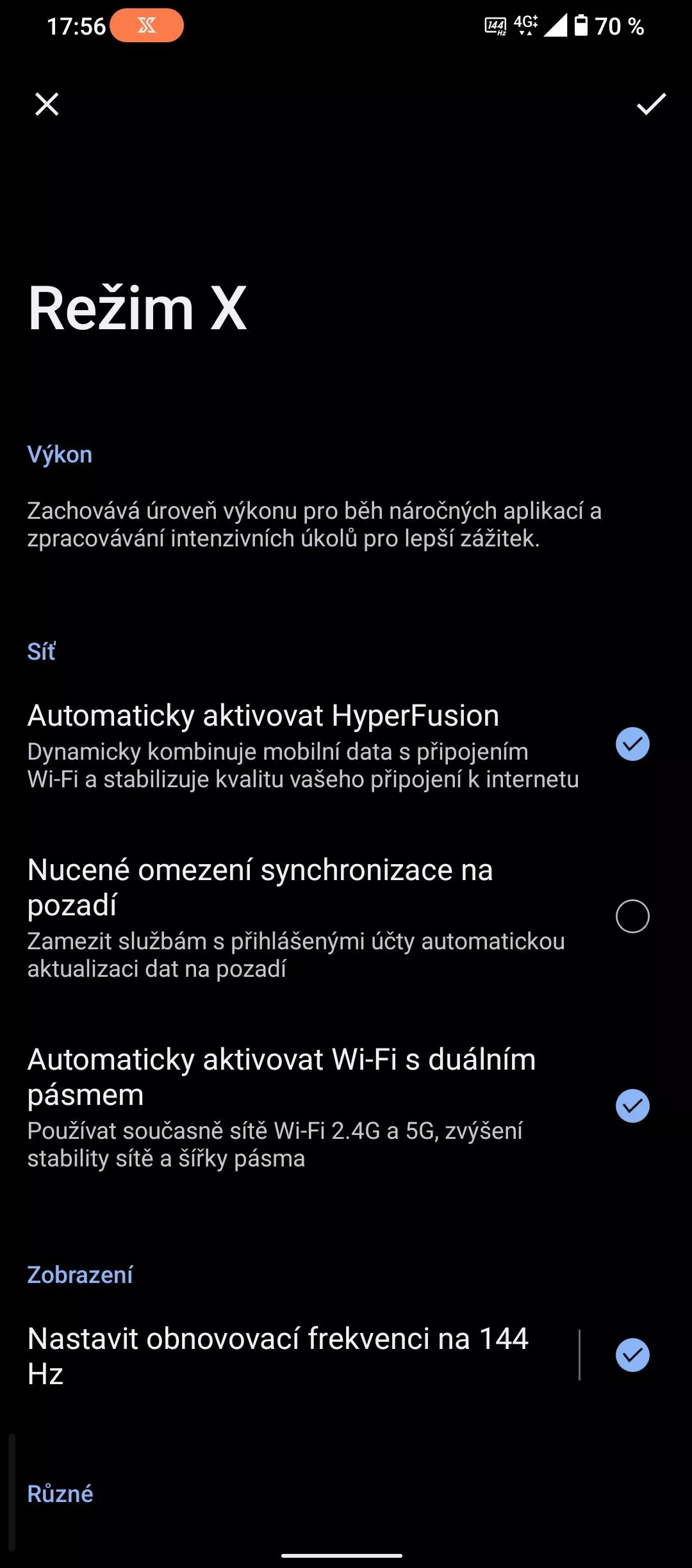Disable automatic dual-band Wi-Fi activation
The width and height of the screenshot is (692, 1568).
(632, 1106)
